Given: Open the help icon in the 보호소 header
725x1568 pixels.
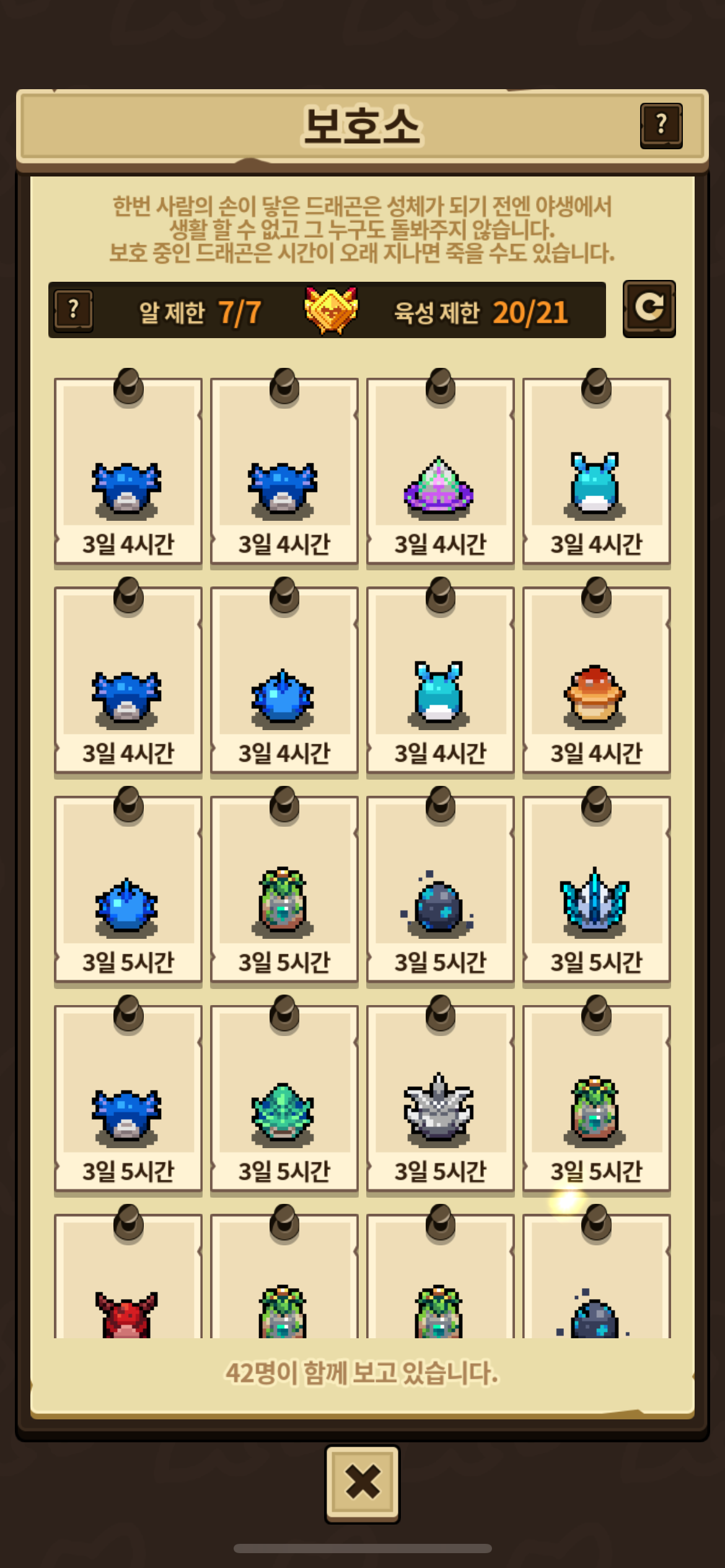Looking at the screenshot, I should 661,126.
